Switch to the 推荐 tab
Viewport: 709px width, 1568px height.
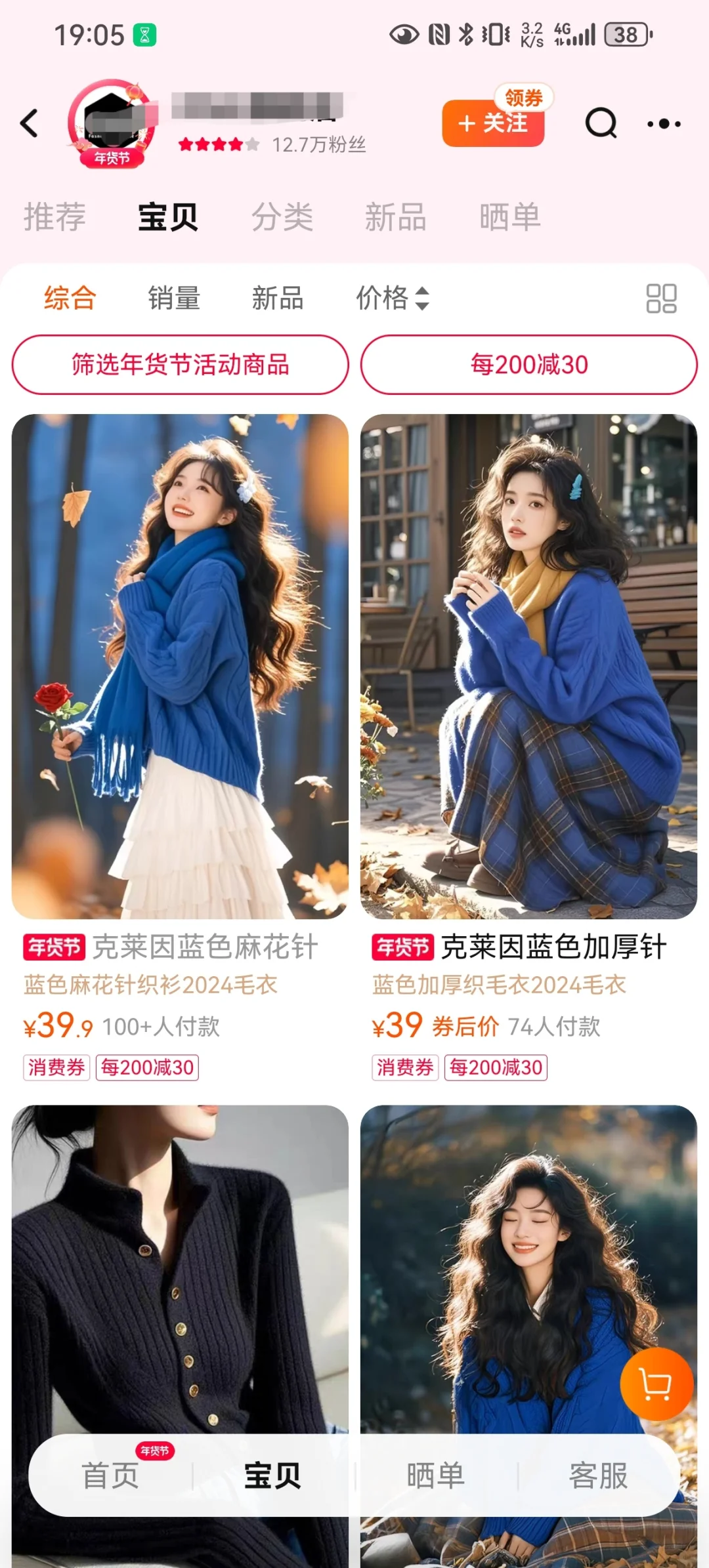click(x=54, y=217)
